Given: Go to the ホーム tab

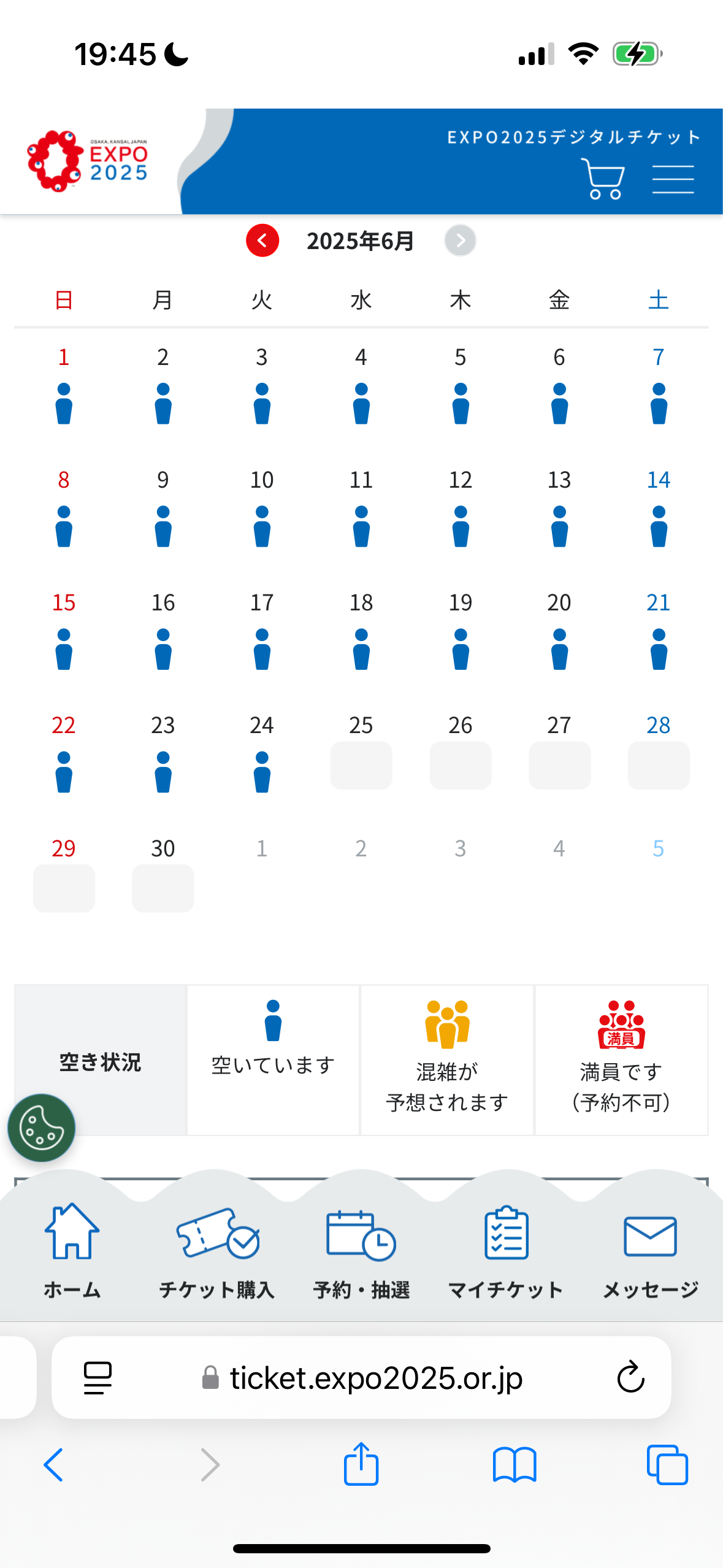Looking at the screenshot, I should tap(72, 1251).
